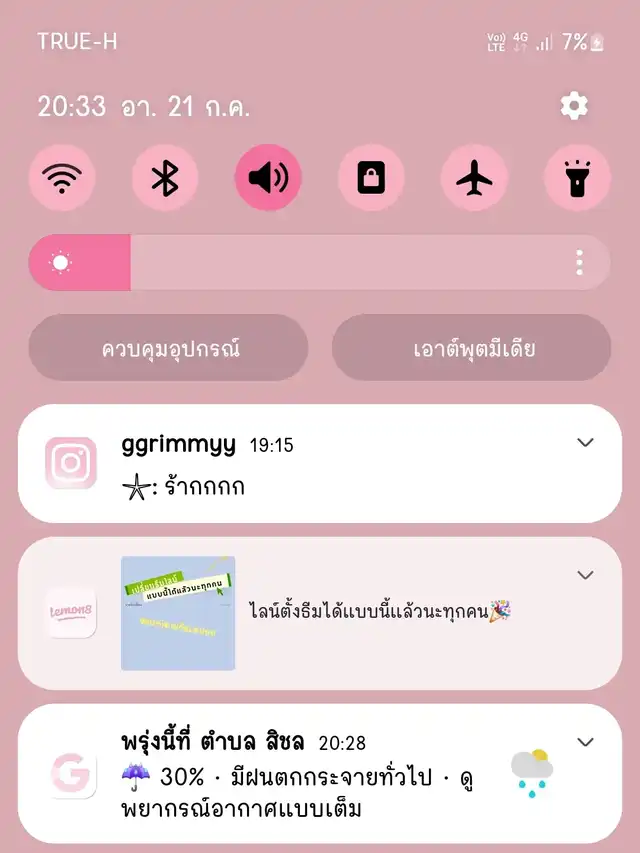
Task: Expand the Lemon8 notification
Action: coord(586,575)
